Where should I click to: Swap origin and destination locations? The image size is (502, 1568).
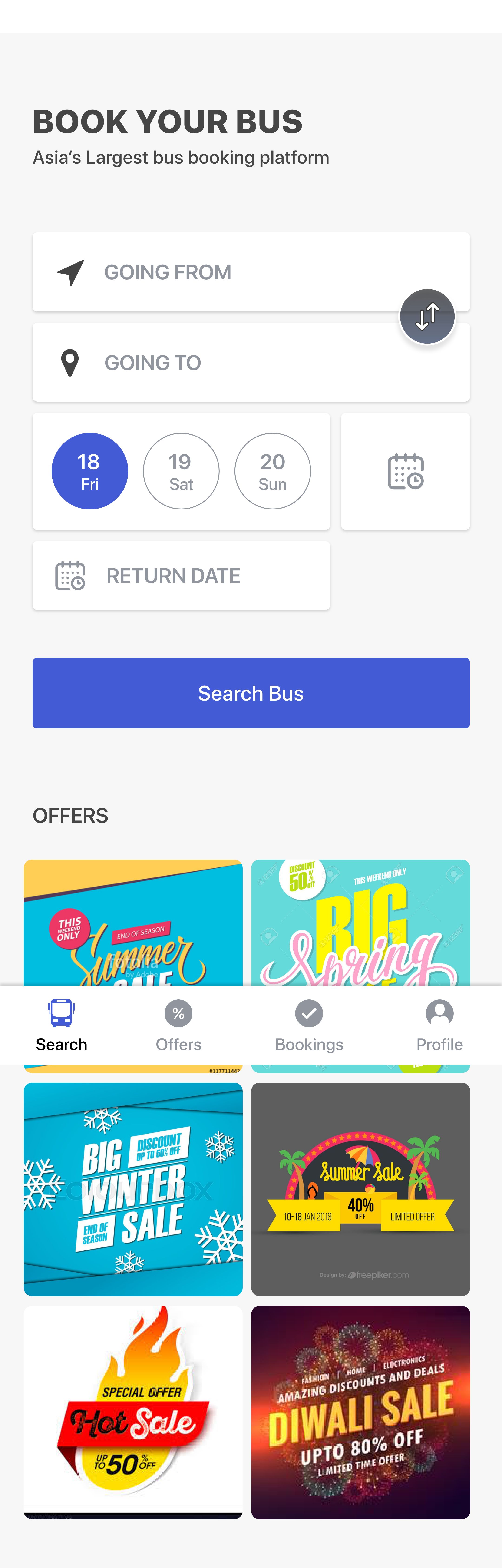[427, 316]
